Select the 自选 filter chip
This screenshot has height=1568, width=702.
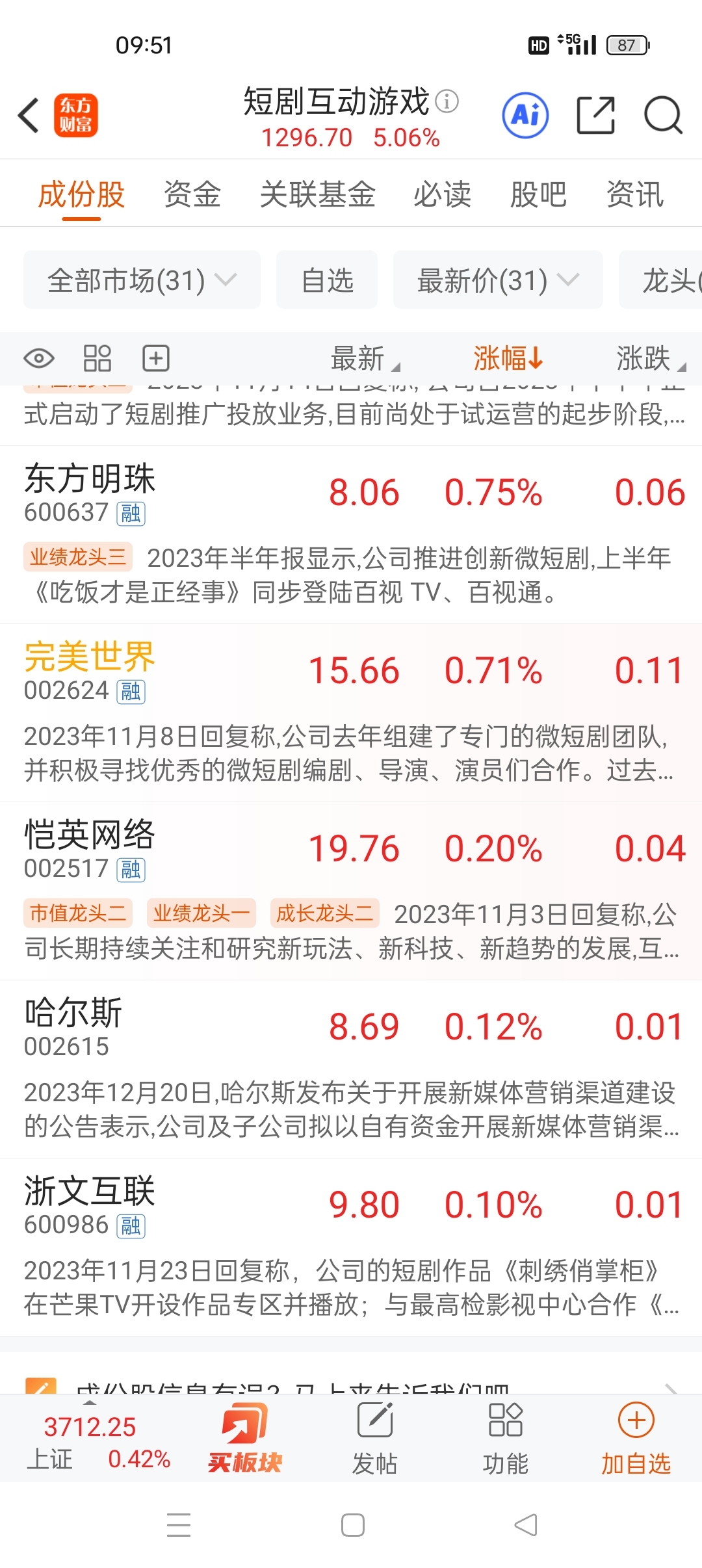(x=327, y=280)
